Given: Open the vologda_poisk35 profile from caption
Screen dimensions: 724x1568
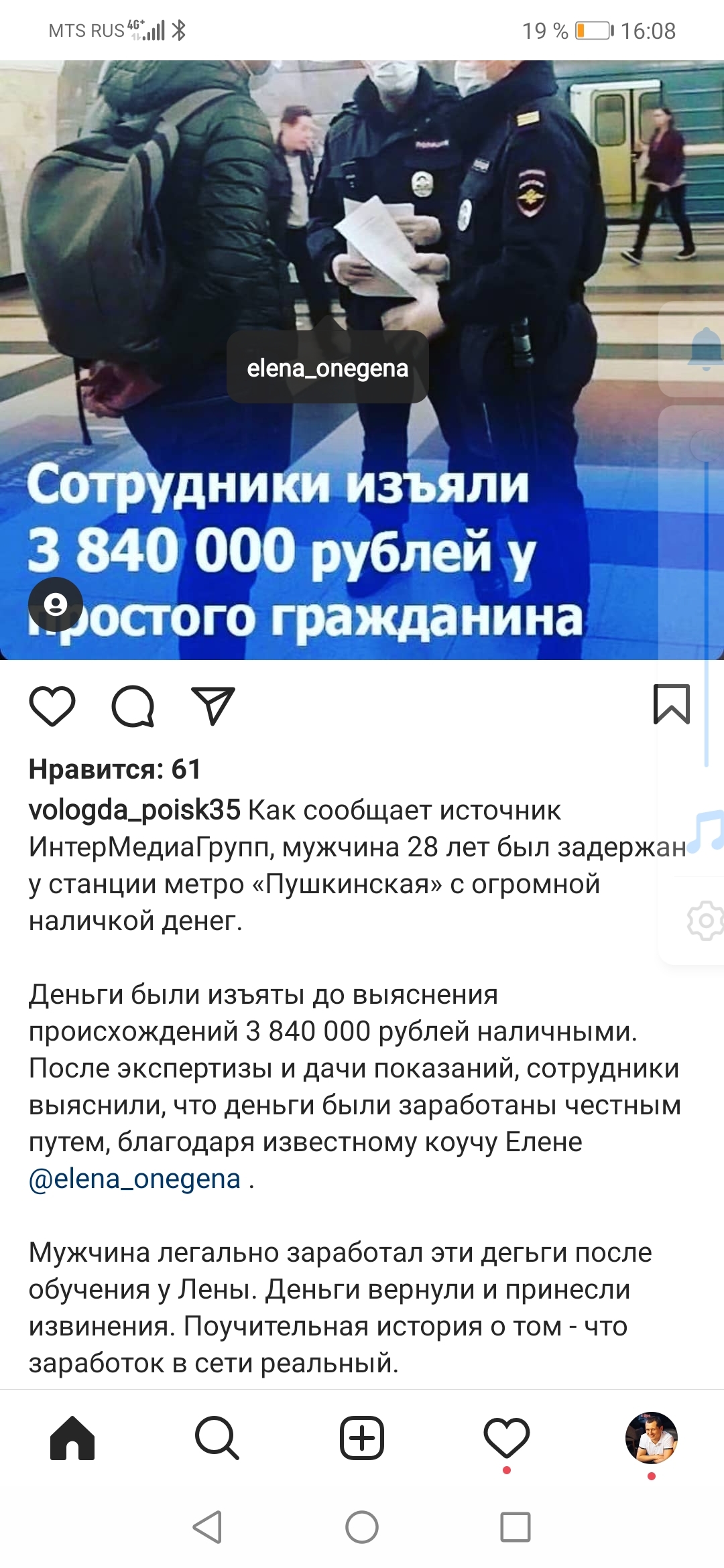Looking at the screenshot, I should (x=134, y=810).
